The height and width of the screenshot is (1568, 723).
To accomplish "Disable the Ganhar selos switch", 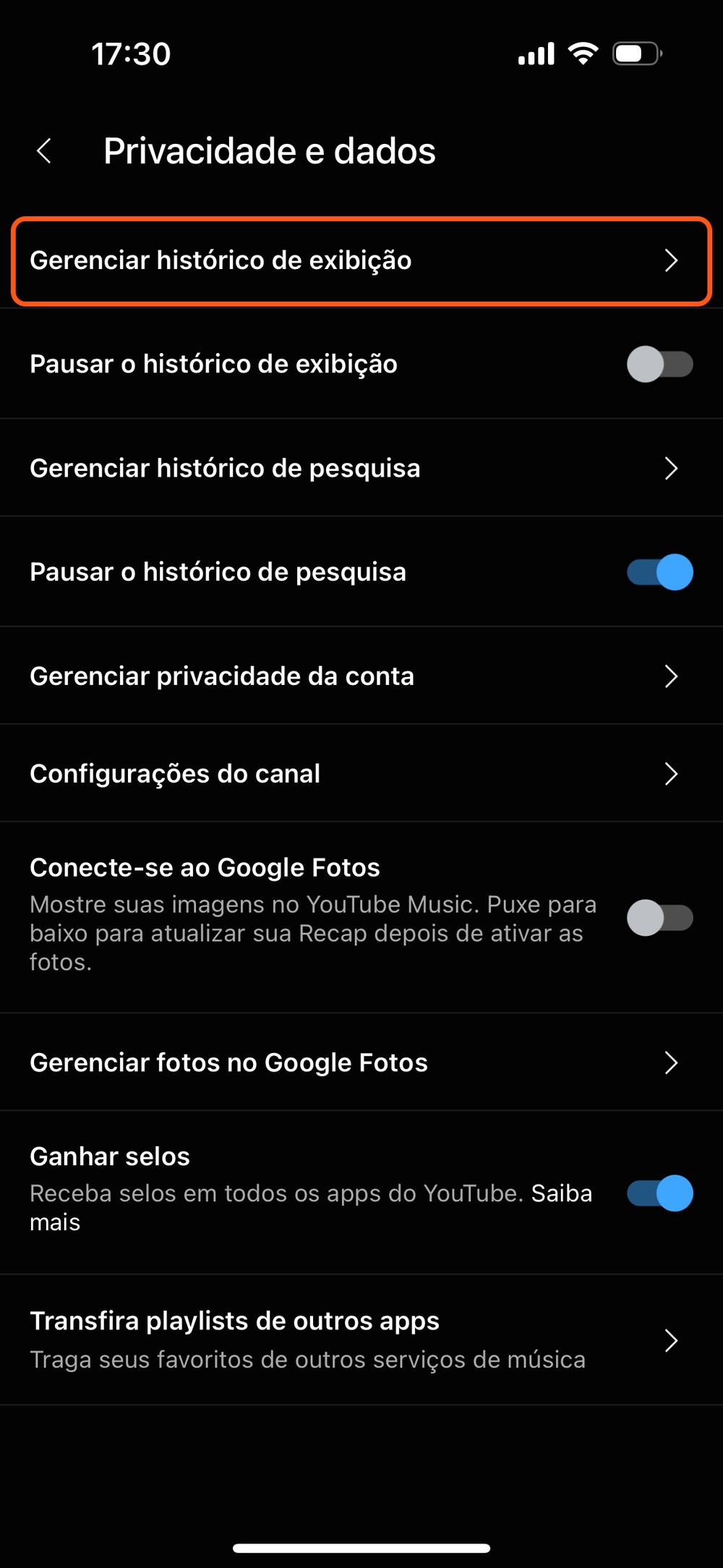I will [x=659, y=1193].
